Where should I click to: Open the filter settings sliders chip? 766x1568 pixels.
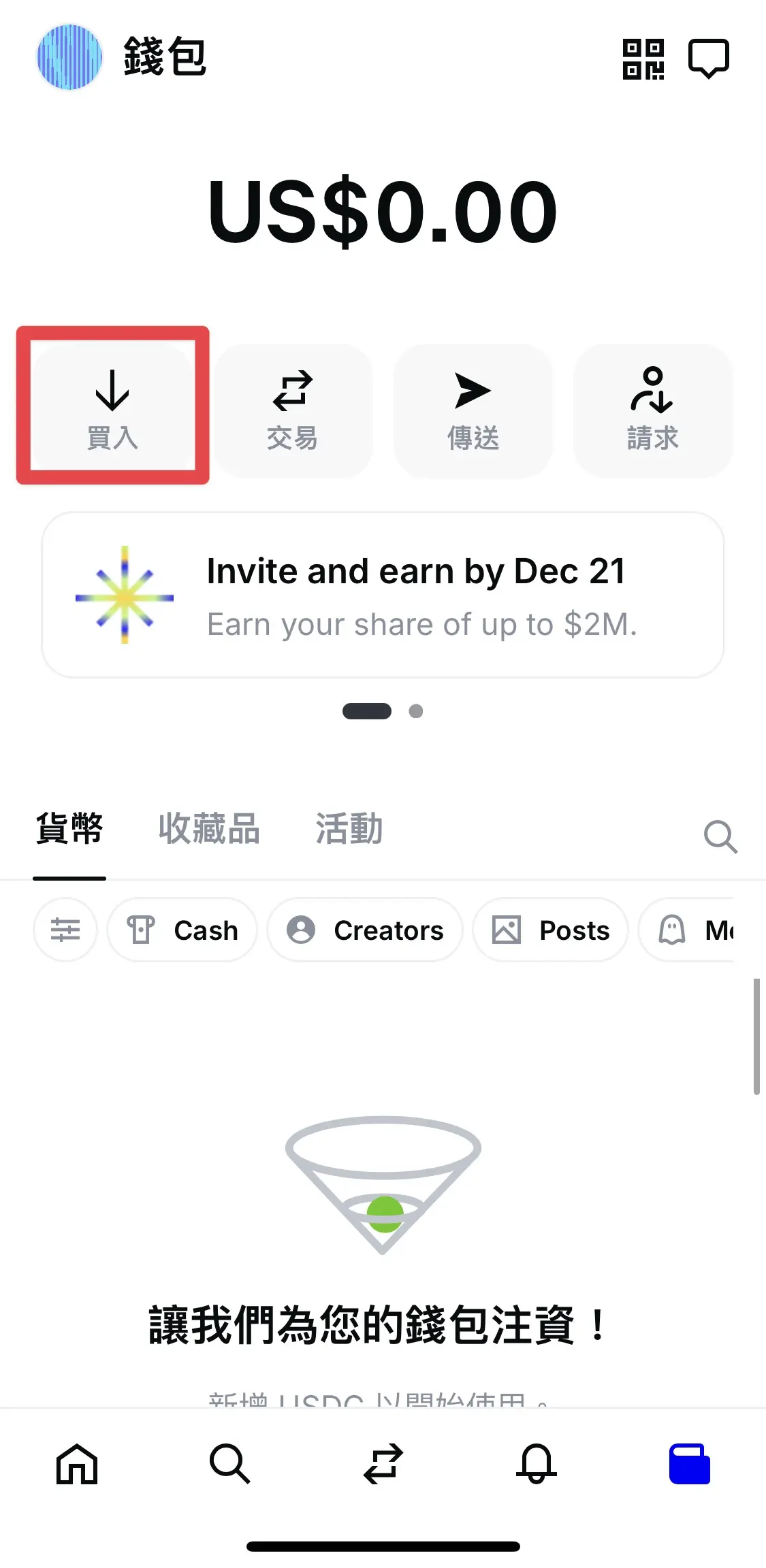[65, 930]
